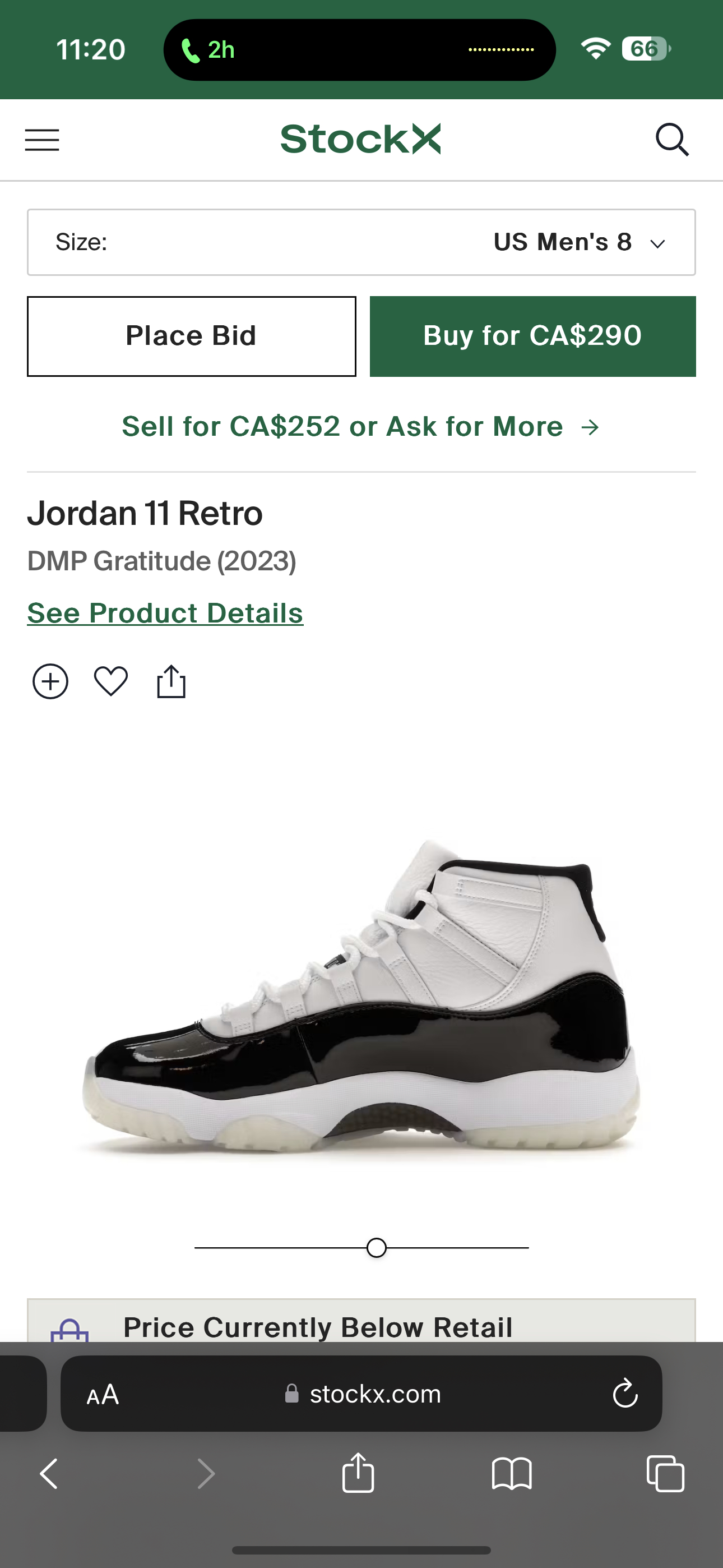Reload the page with the refresh icon
The width and height of the screenshot is (723, 1568).
(625, 1394)
